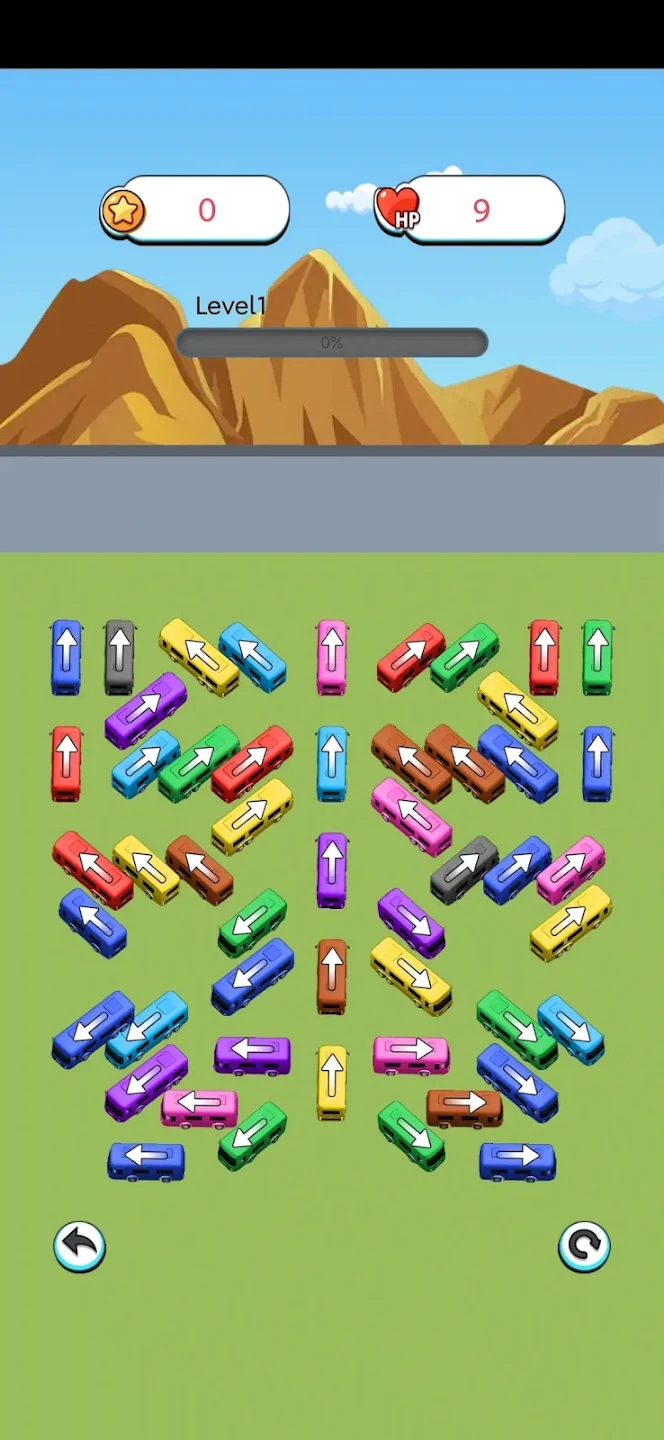
Task: Move the pink bus pointing right
Action: (x=411, y=1054)
